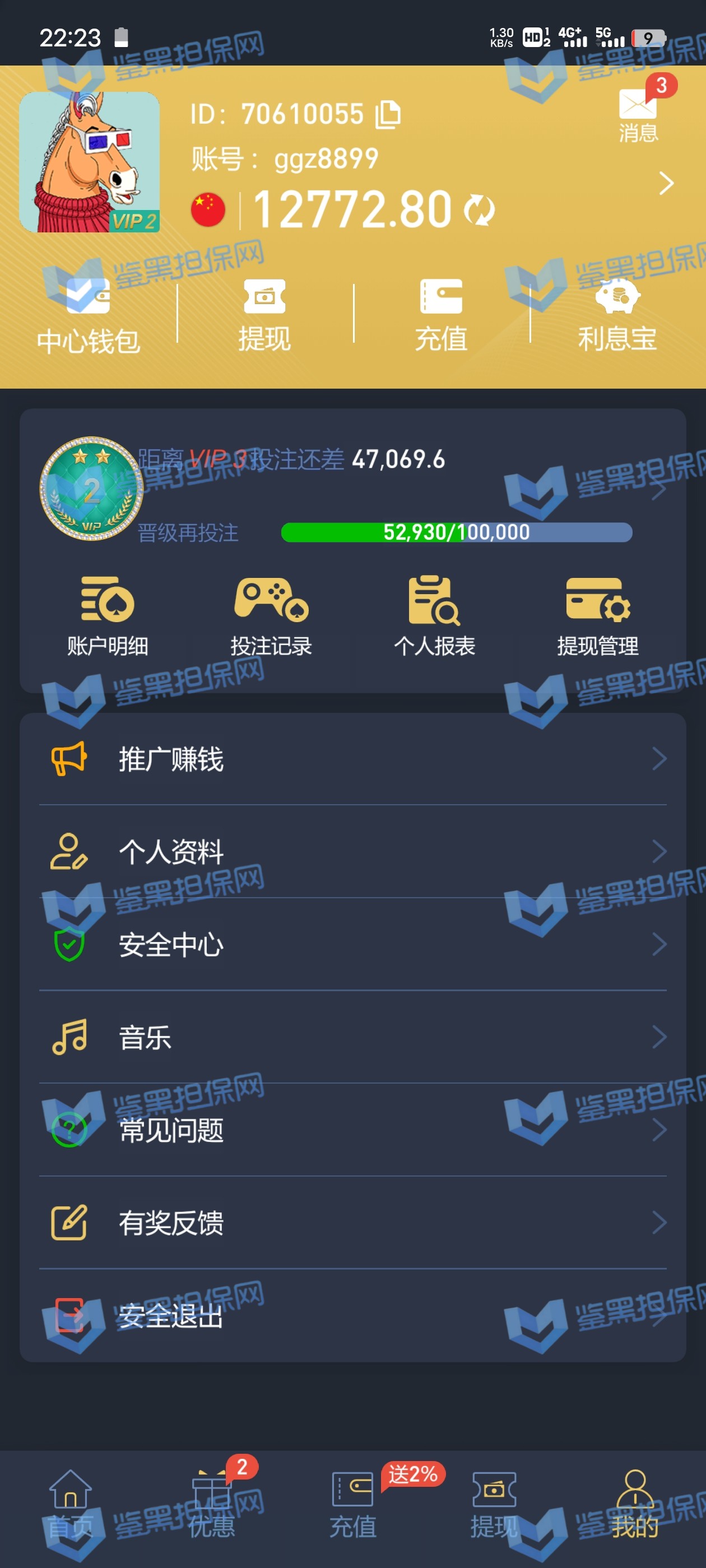Open the 推广赚钱 promotion row
Image resolution: width=706 pixels, height=1568 pixels.
[352, 759]
